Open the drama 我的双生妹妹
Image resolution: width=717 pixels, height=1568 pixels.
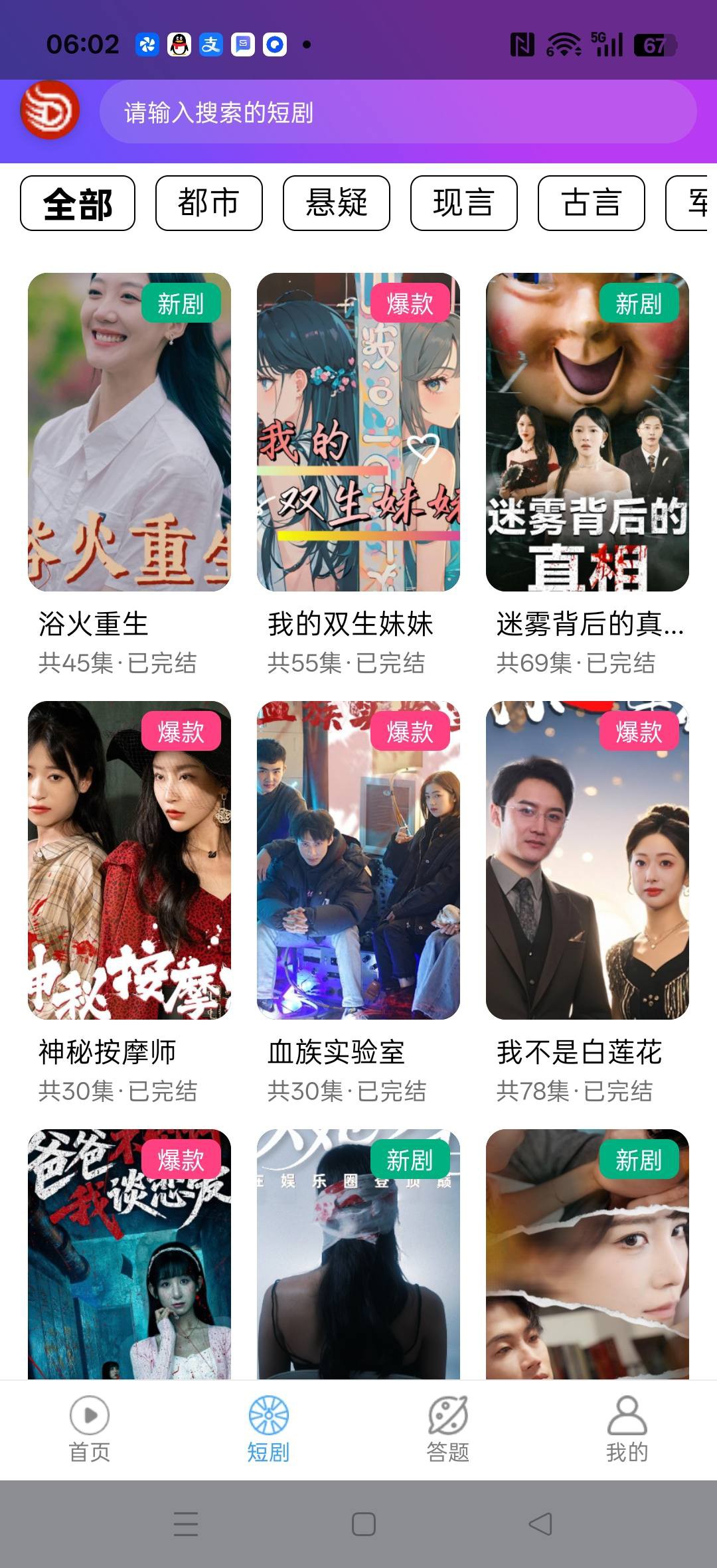click(x=358, y=432)
